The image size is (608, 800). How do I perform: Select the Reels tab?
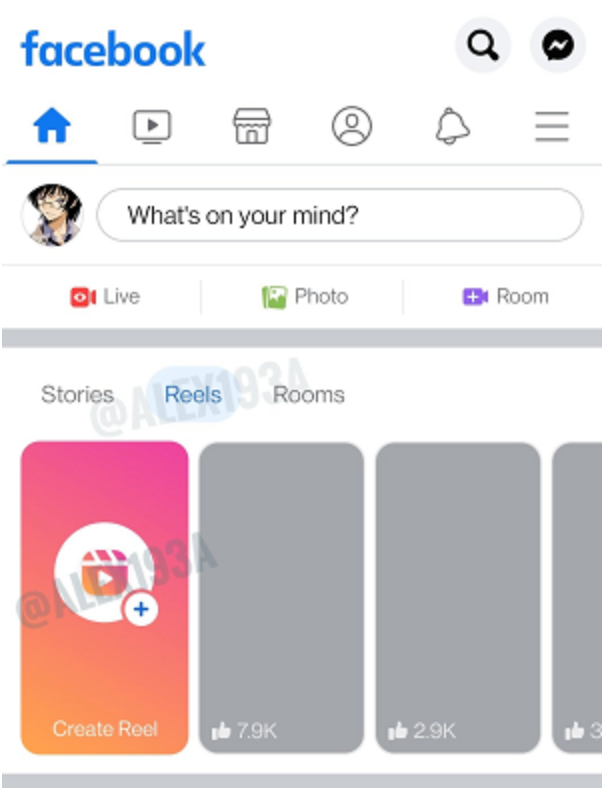coord(193,395)
